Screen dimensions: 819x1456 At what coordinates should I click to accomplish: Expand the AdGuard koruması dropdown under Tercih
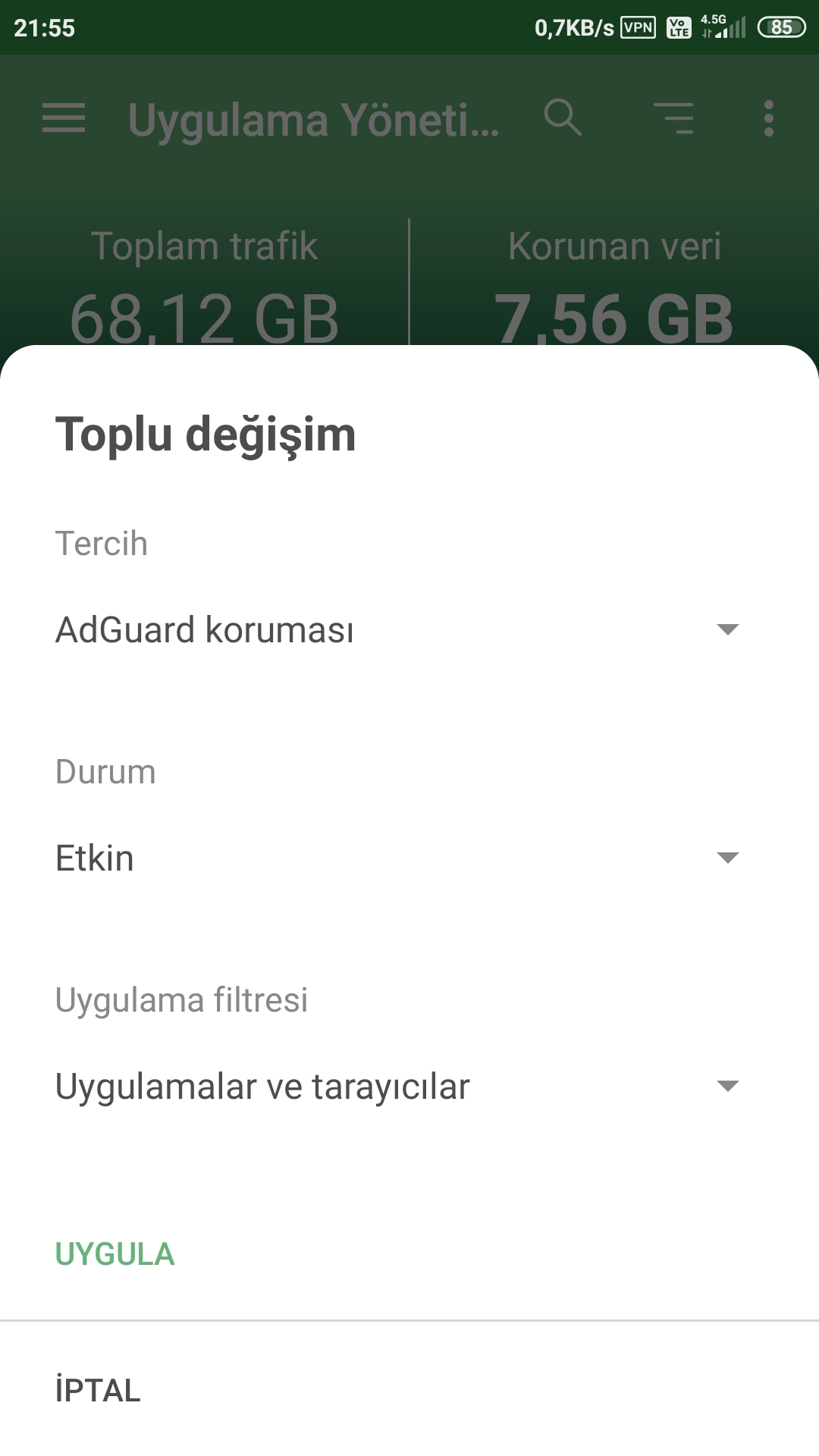click(x=397, y=630)
